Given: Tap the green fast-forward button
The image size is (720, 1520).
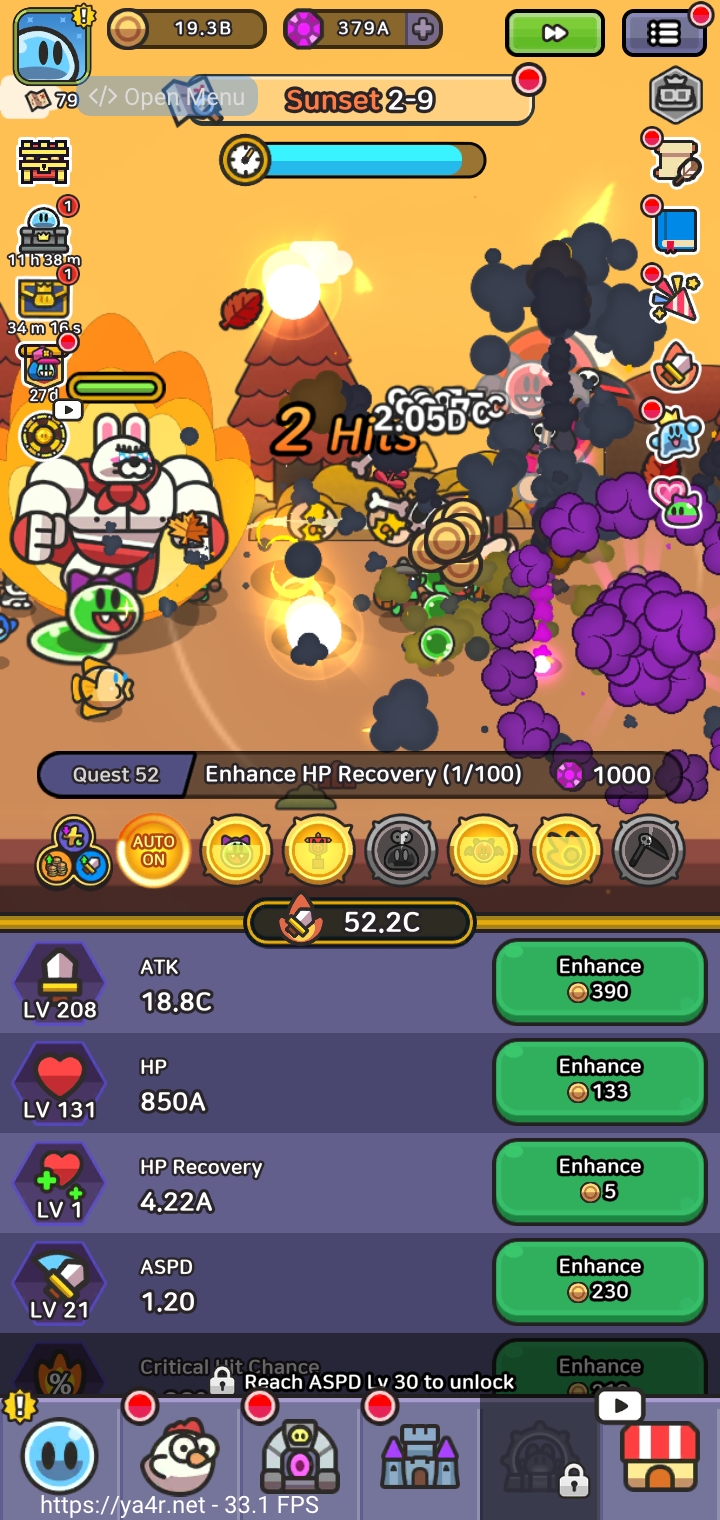Looking at the screenshot, I should point(554,33).
